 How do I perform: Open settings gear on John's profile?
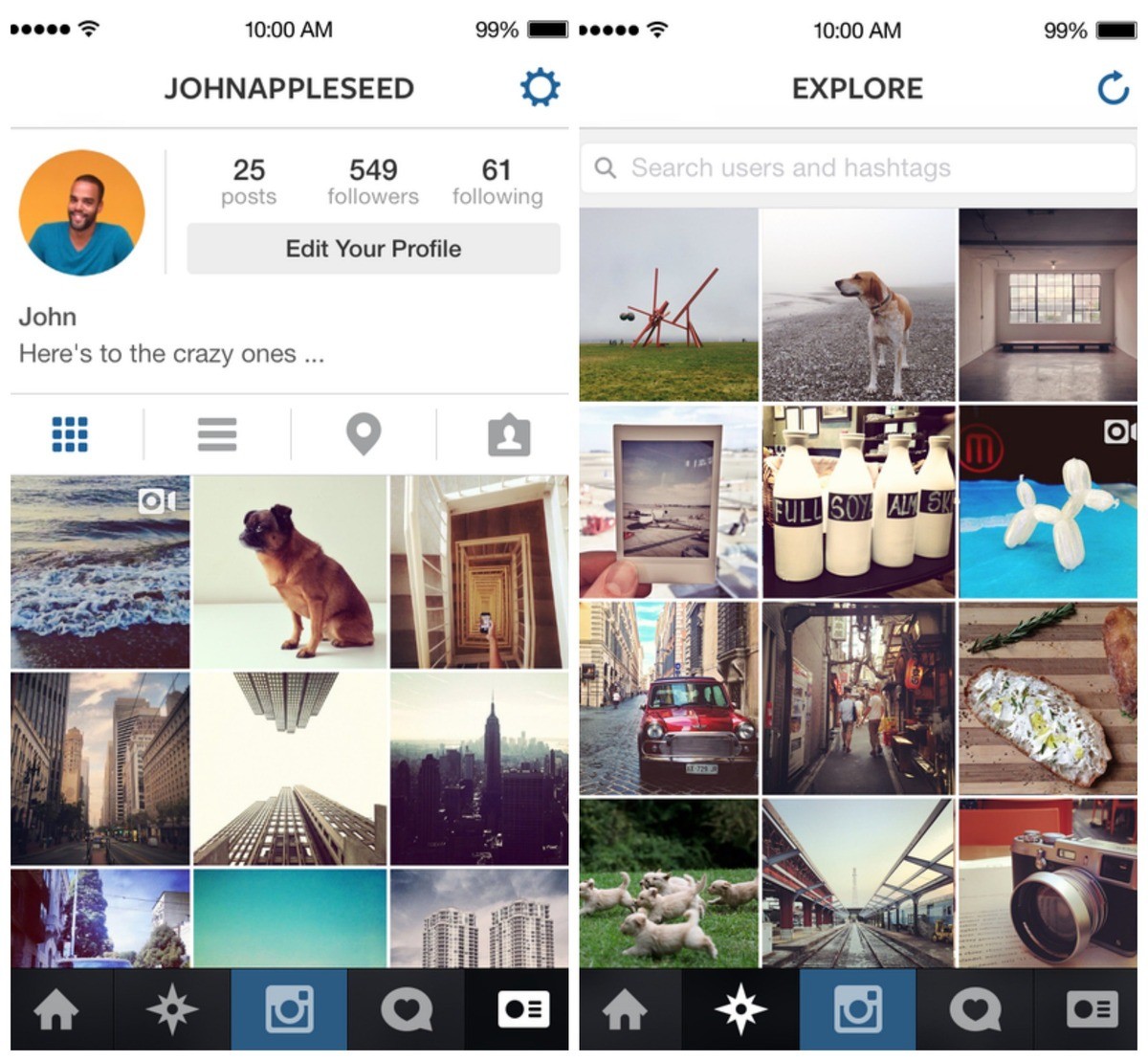540,87
